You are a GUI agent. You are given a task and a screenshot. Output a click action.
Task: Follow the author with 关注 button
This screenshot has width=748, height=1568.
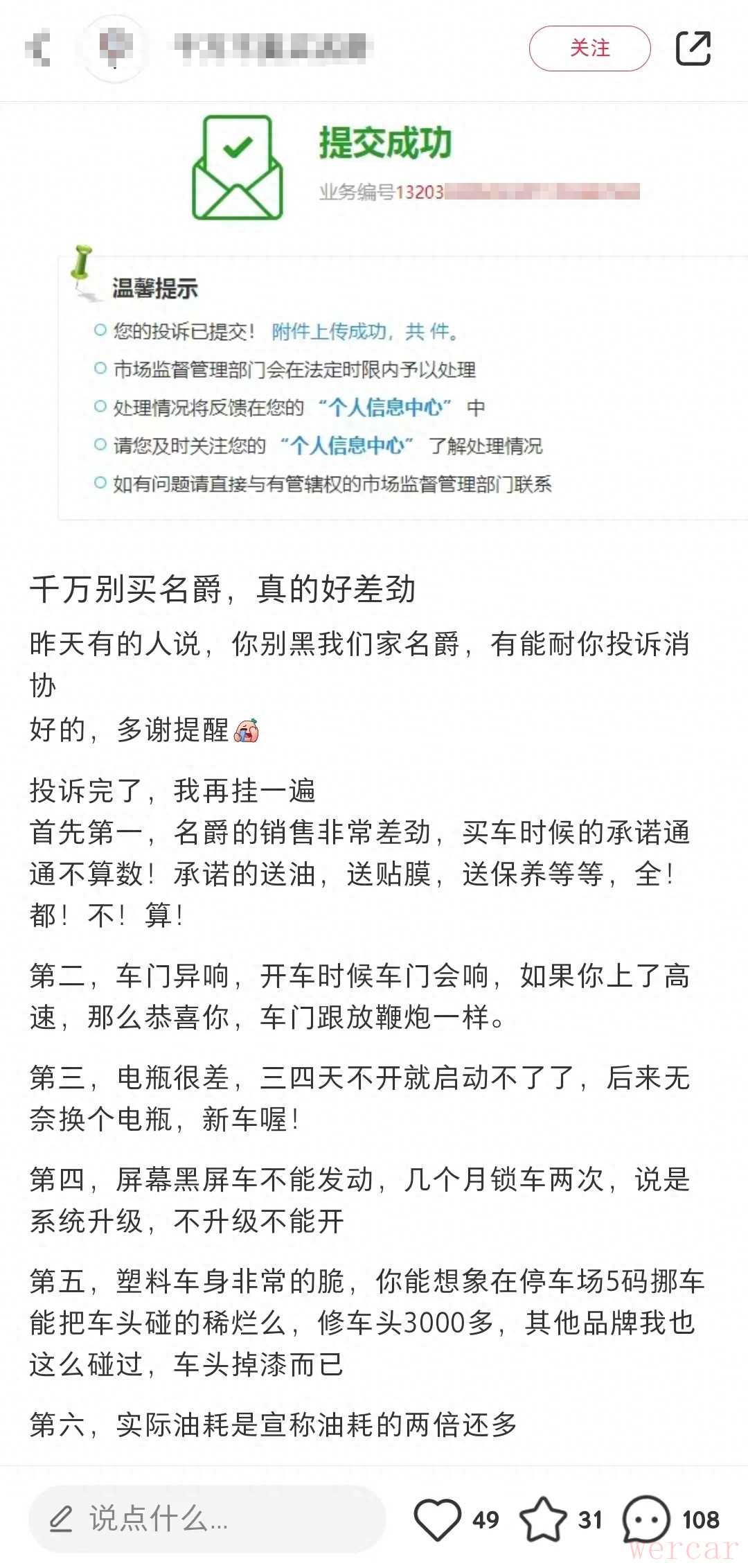coord(589,49)
